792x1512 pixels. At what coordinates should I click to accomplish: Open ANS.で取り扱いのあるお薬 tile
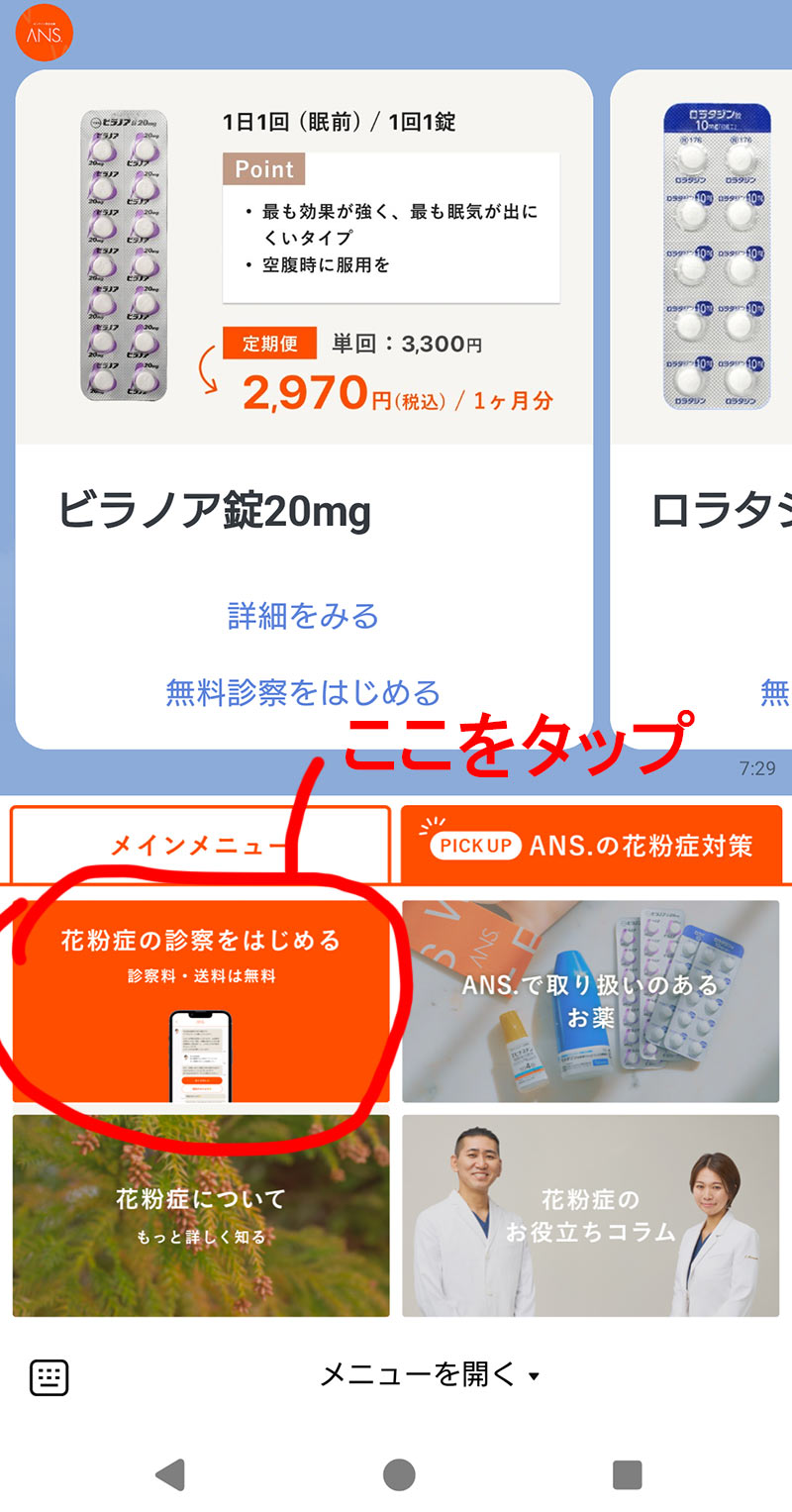(x=590, y=1000)
